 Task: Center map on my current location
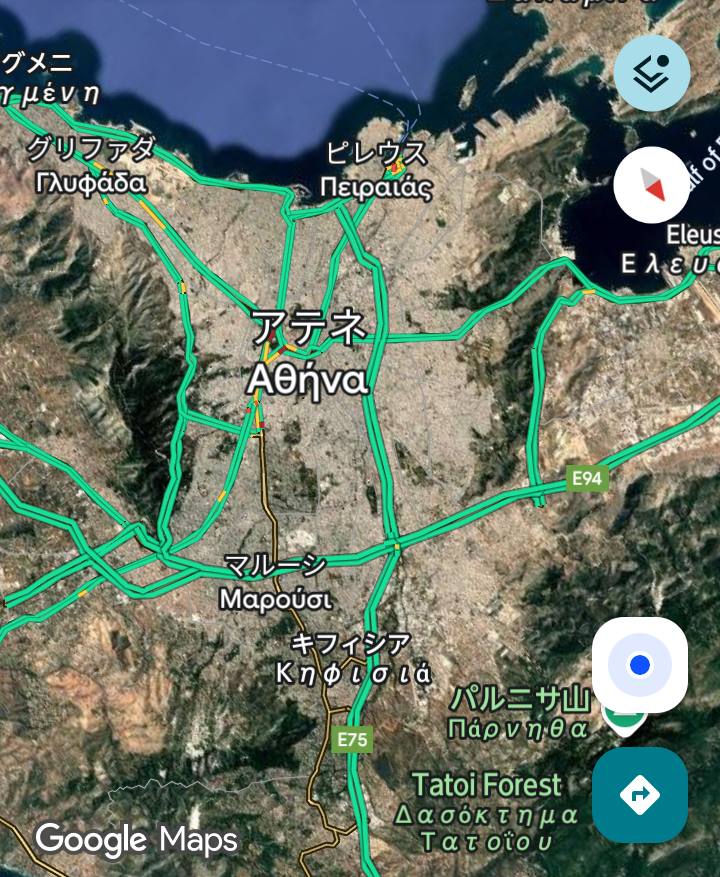(640, 665)
